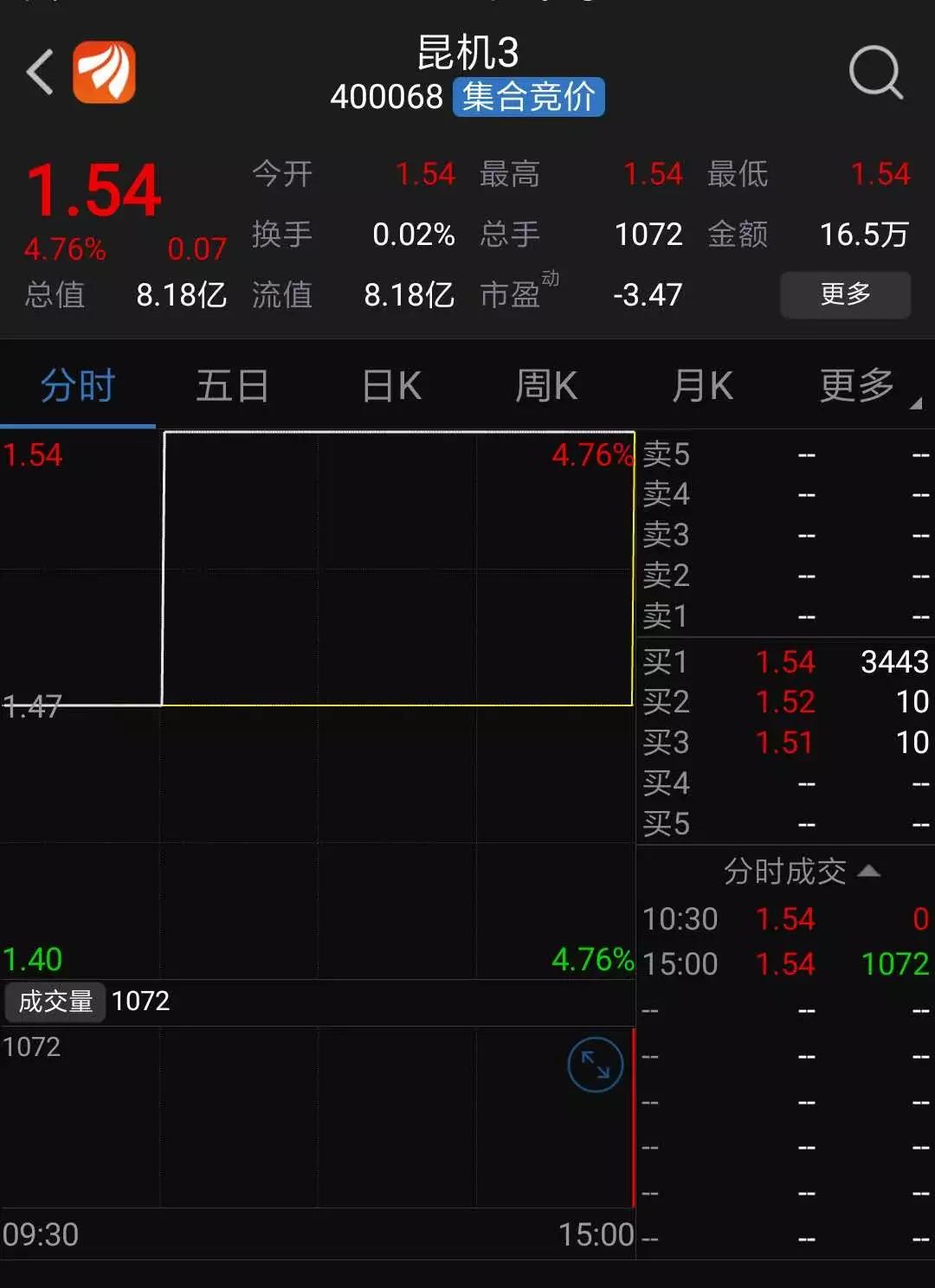Image resolution: width=935 pixels, height=1288 pixels.
Task: Tap the 成交量 indicator selector
Action: click(x=55, y=1001)
